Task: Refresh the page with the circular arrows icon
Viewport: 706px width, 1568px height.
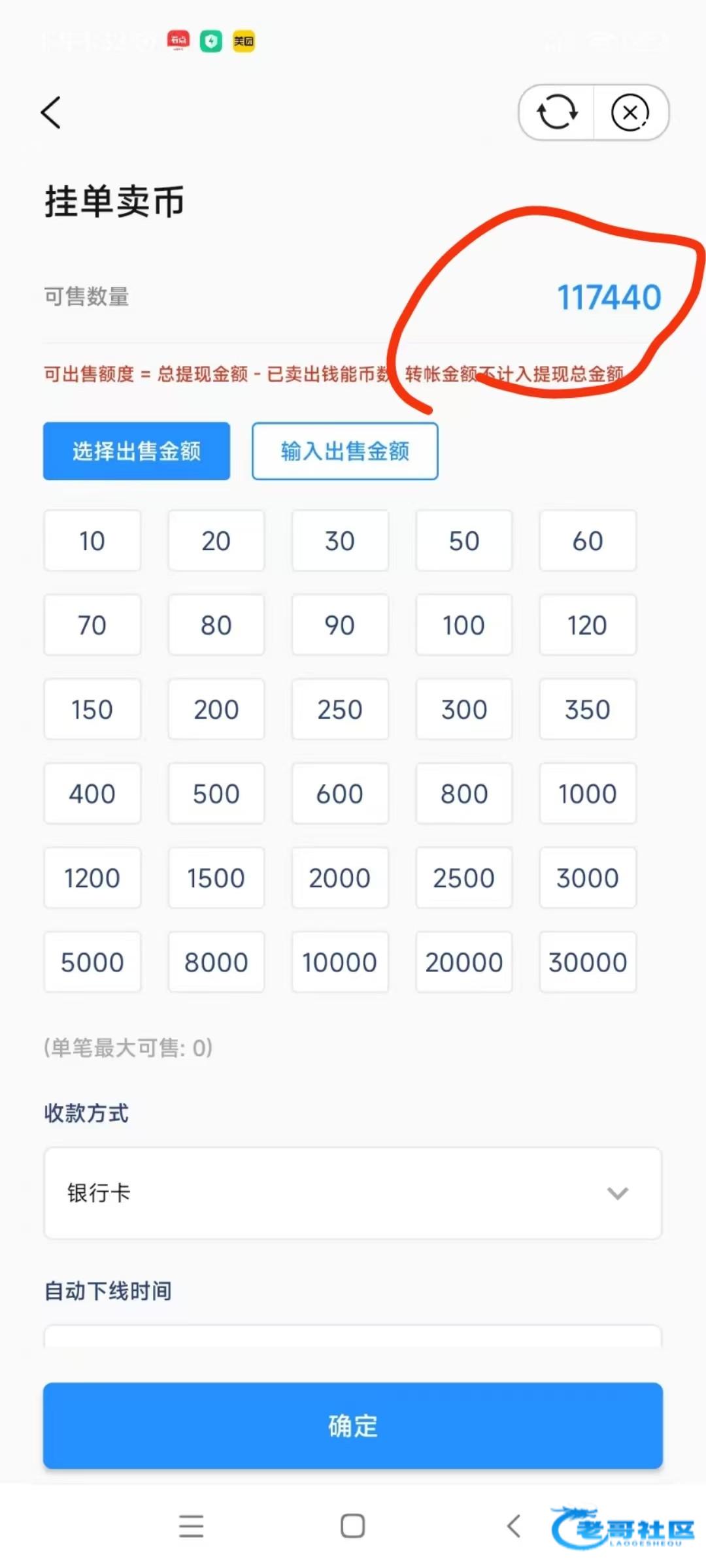Action: coord(557,112)
